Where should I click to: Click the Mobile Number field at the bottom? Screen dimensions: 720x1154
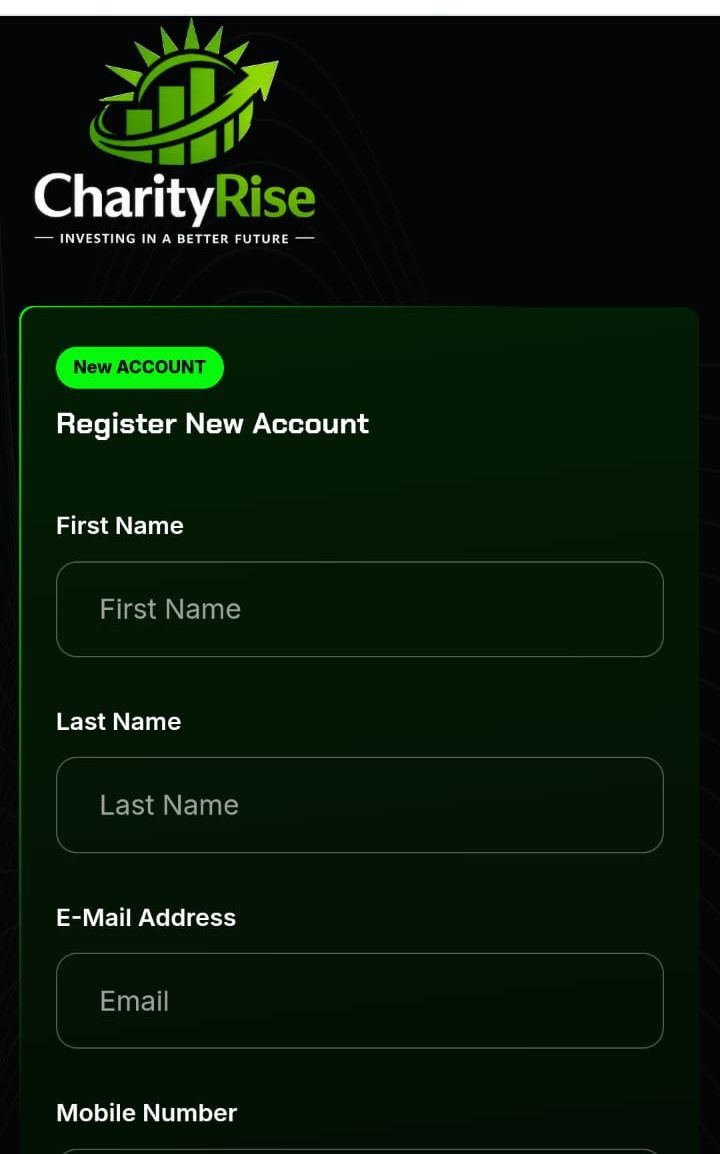click(360, 1150)
